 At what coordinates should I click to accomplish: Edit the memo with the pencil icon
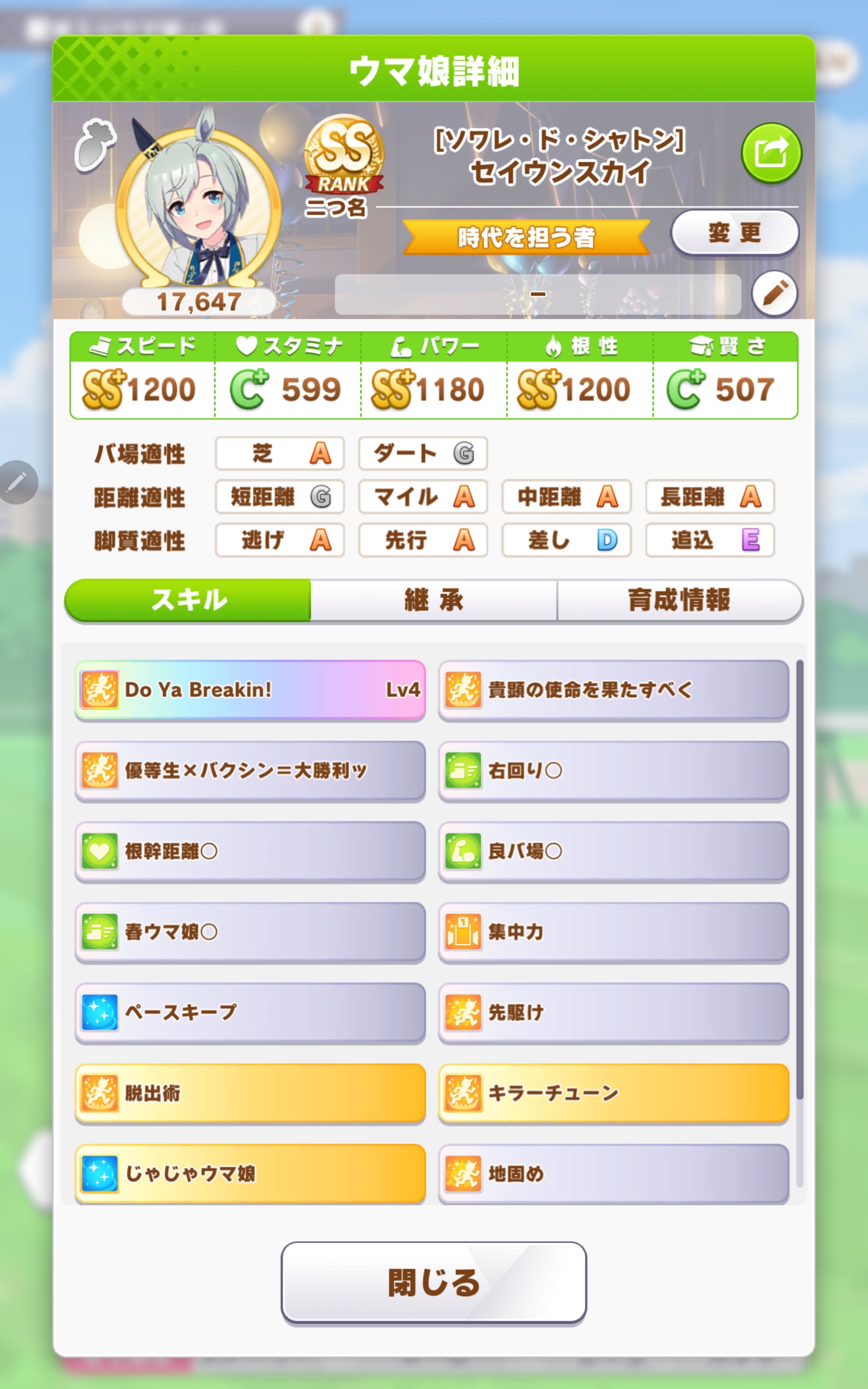click(775, 294)
